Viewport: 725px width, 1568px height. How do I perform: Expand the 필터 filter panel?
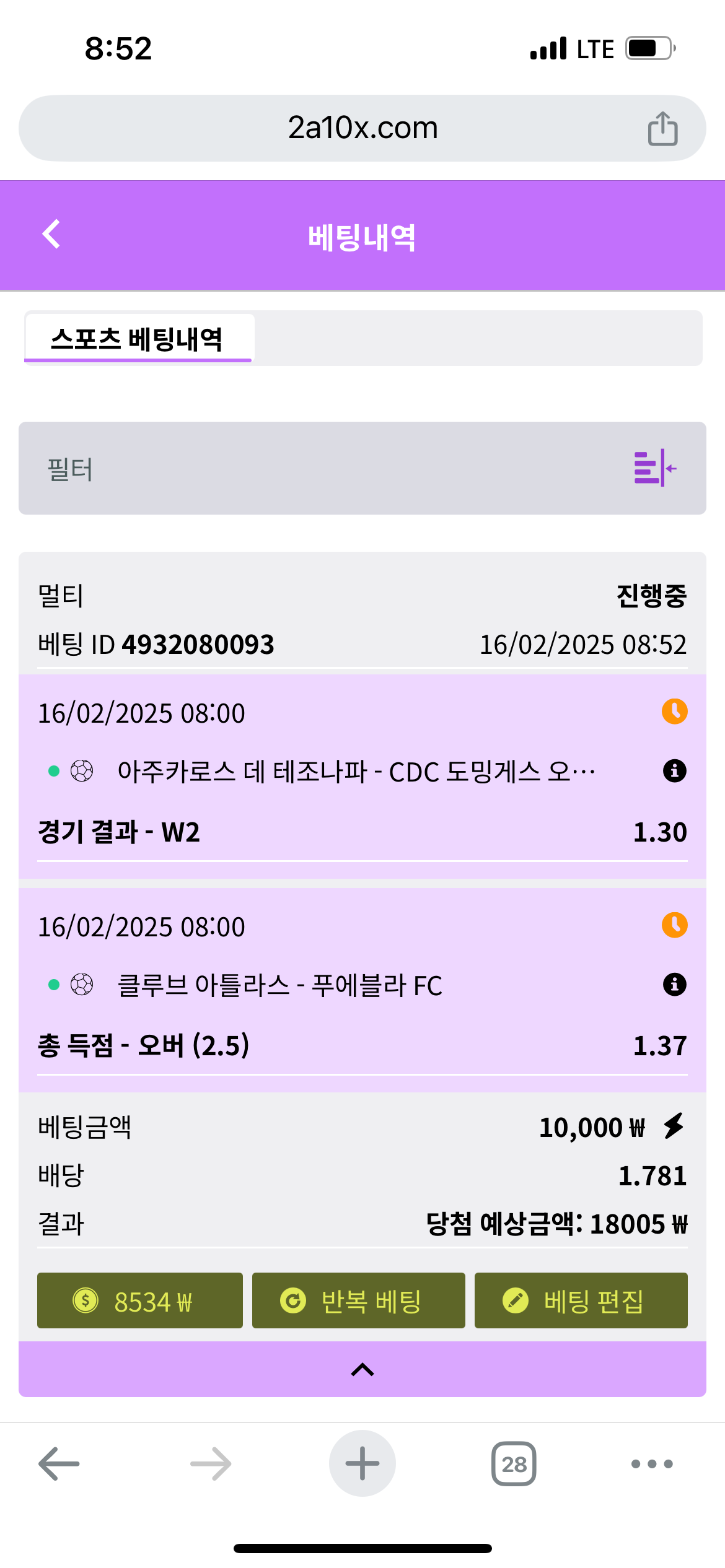point(654,468)
